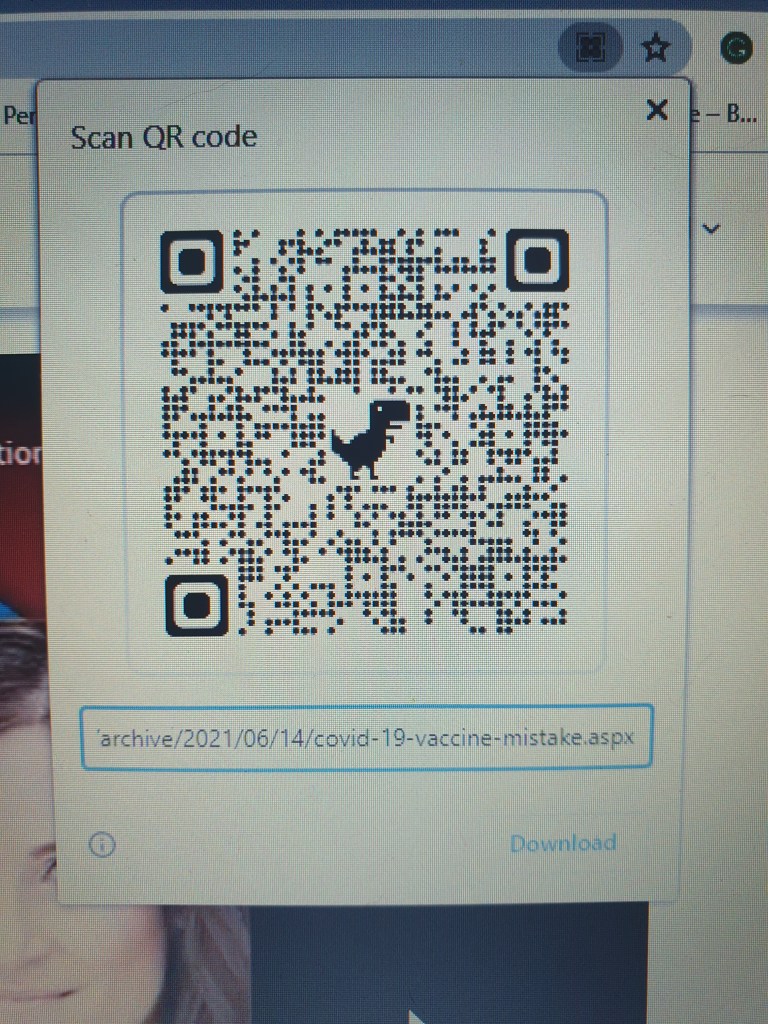Close the Scan QR code dialog
Image resolution: width=768 pixels, height=1024 pixels.
pos(657,110)
